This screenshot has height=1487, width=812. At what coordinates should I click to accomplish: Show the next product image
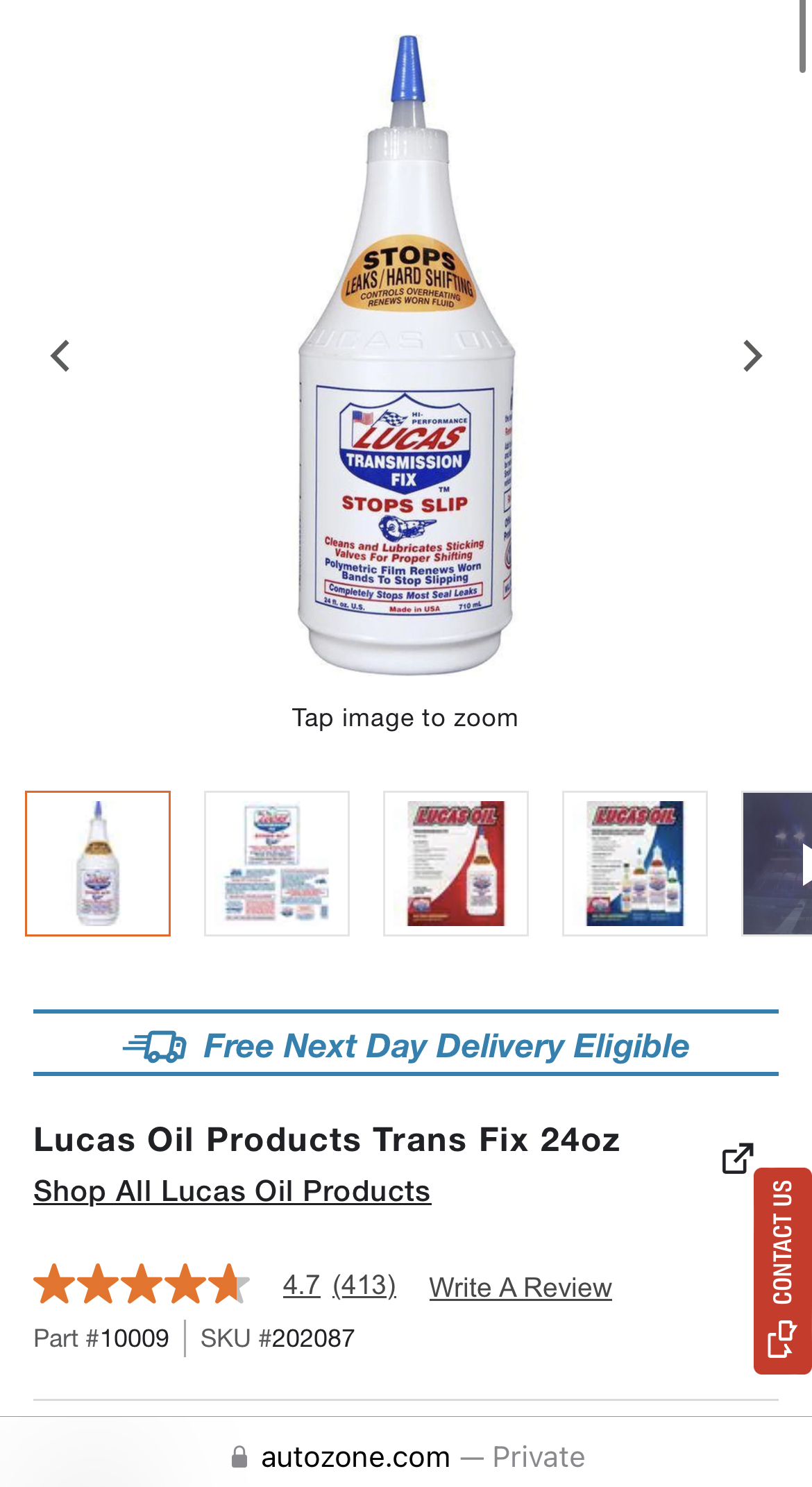[752, 356]
